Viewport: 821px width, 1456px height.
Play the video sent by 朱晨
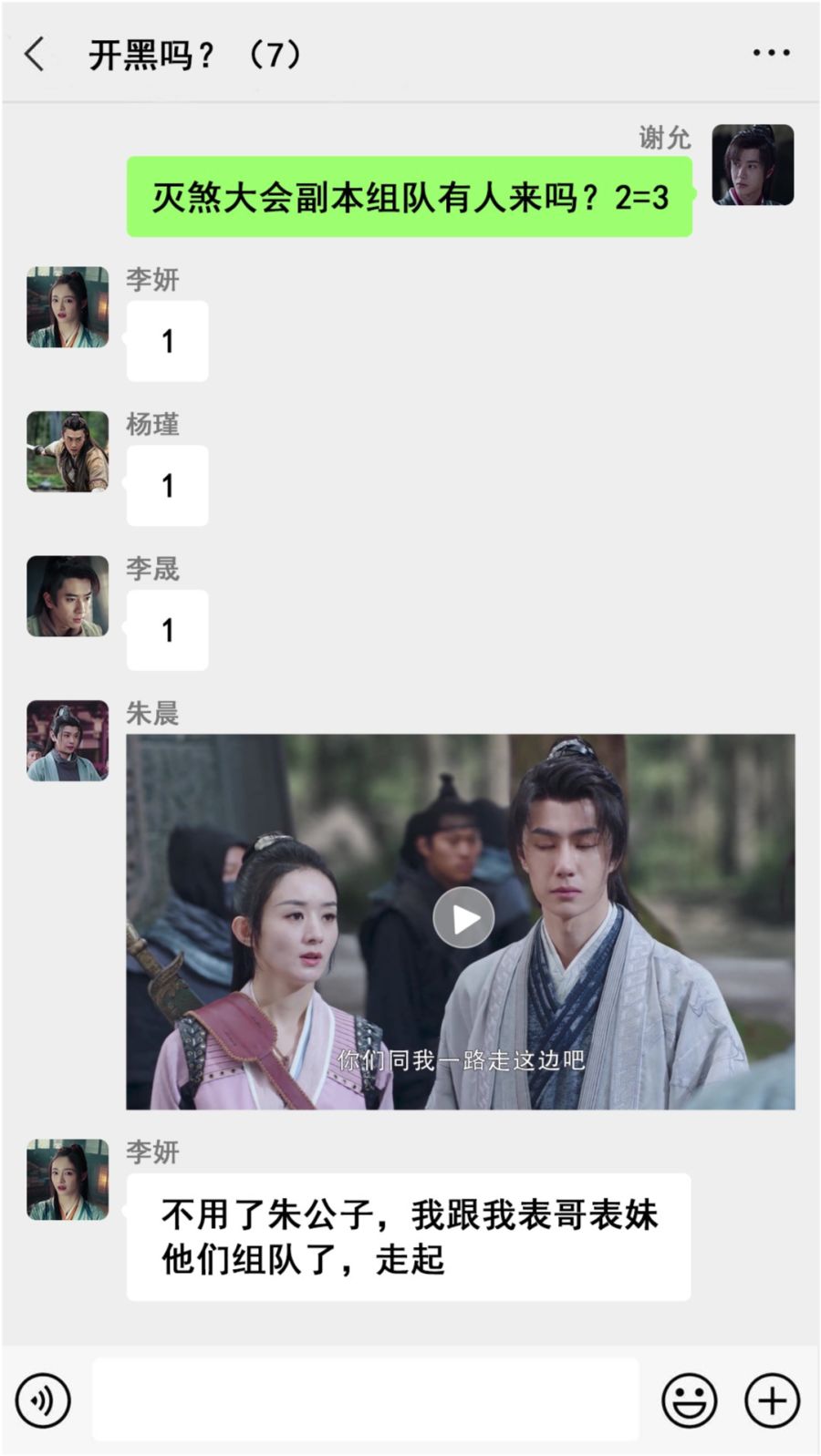(x=463, y=918)
